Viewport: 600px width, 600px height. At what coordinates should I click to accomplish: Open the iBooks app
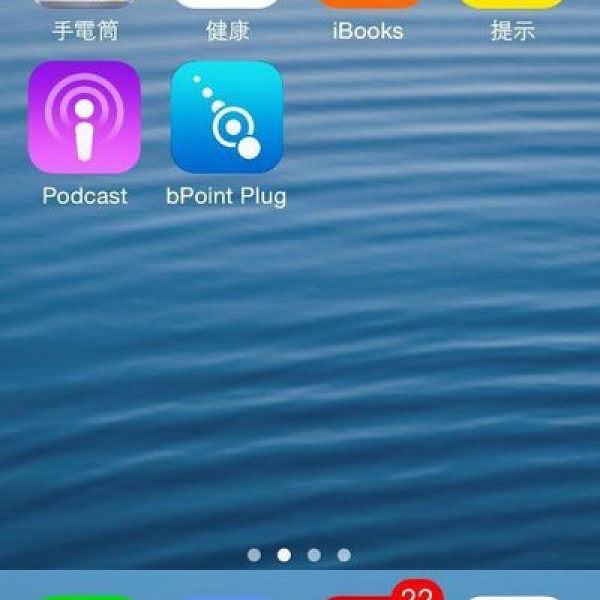(x=368, y=30)
